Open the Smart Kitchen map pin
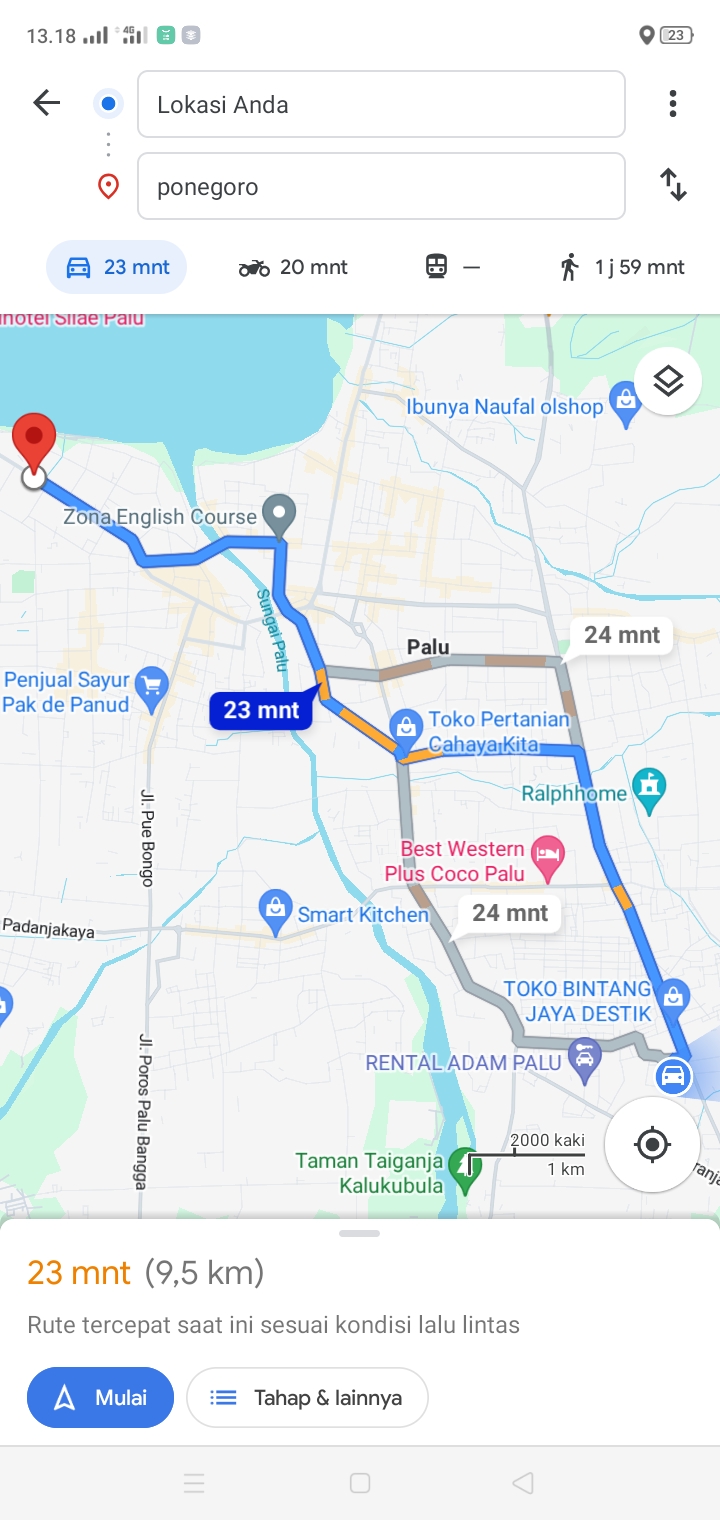Image resolution: width=720 pixels, height=1520 pixels. click(275, 910)
